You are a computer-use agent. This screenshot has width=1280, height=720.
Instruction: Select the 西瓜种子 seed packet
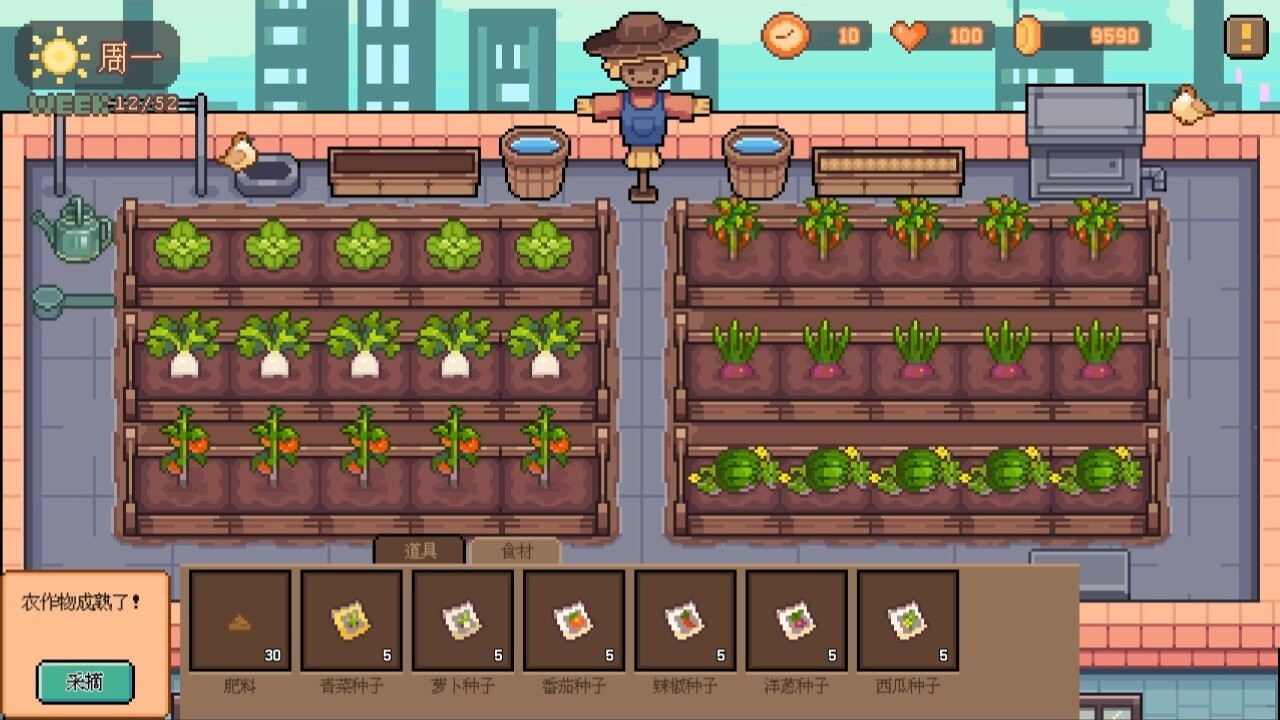click(907, 621)
